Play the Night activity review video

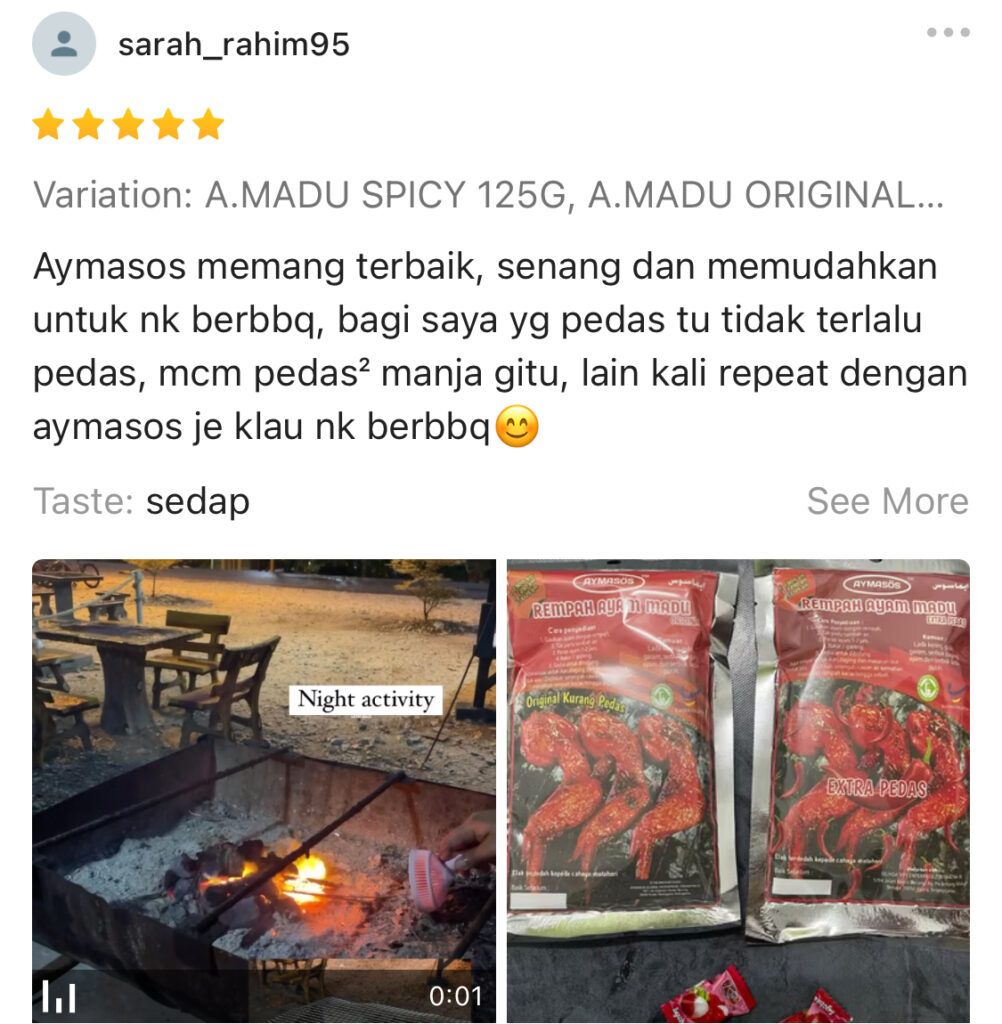[x=263, y=790]
